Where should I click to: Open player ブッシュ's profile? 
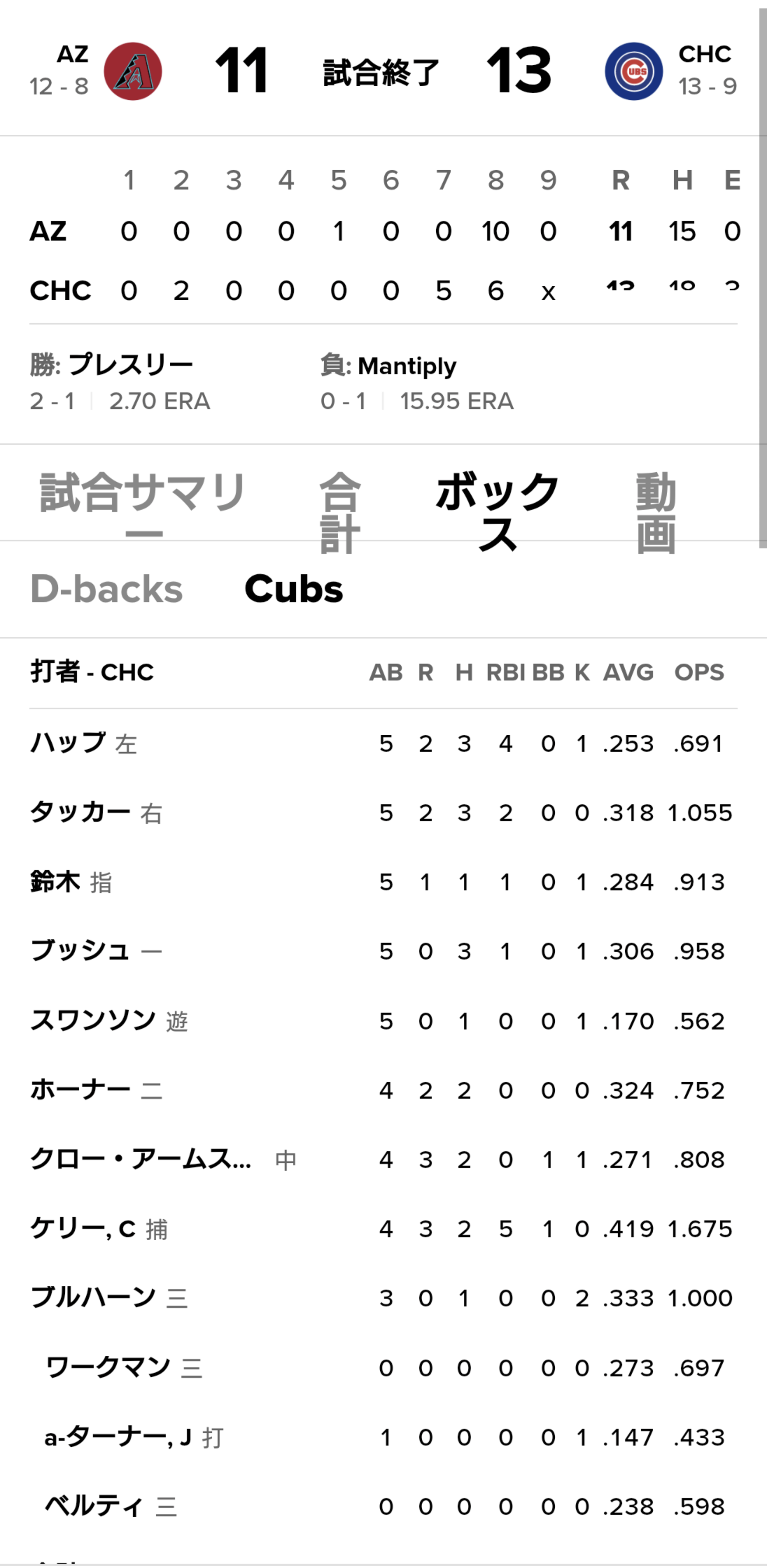click(x=80, y=951)
